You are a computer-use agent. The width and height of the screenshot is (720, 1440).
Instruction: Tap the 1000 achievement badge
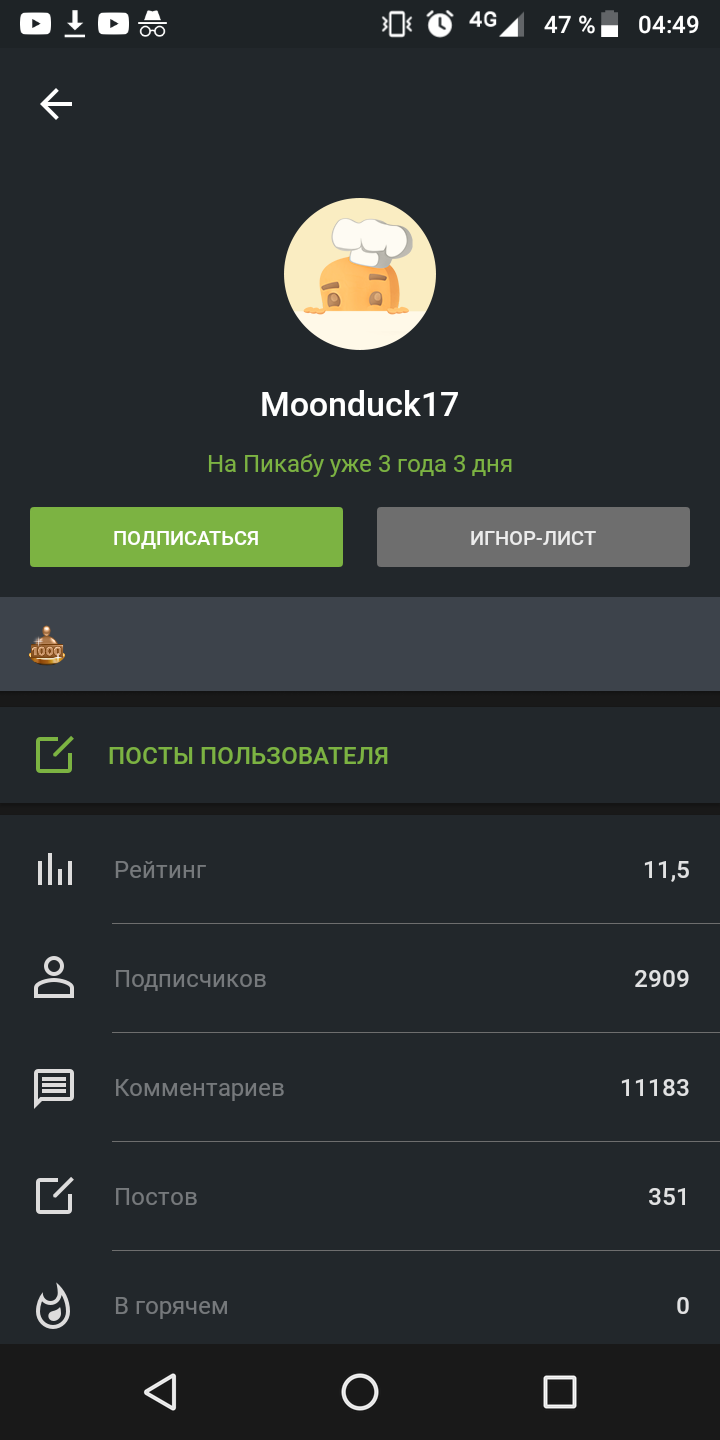coord(47,646)
